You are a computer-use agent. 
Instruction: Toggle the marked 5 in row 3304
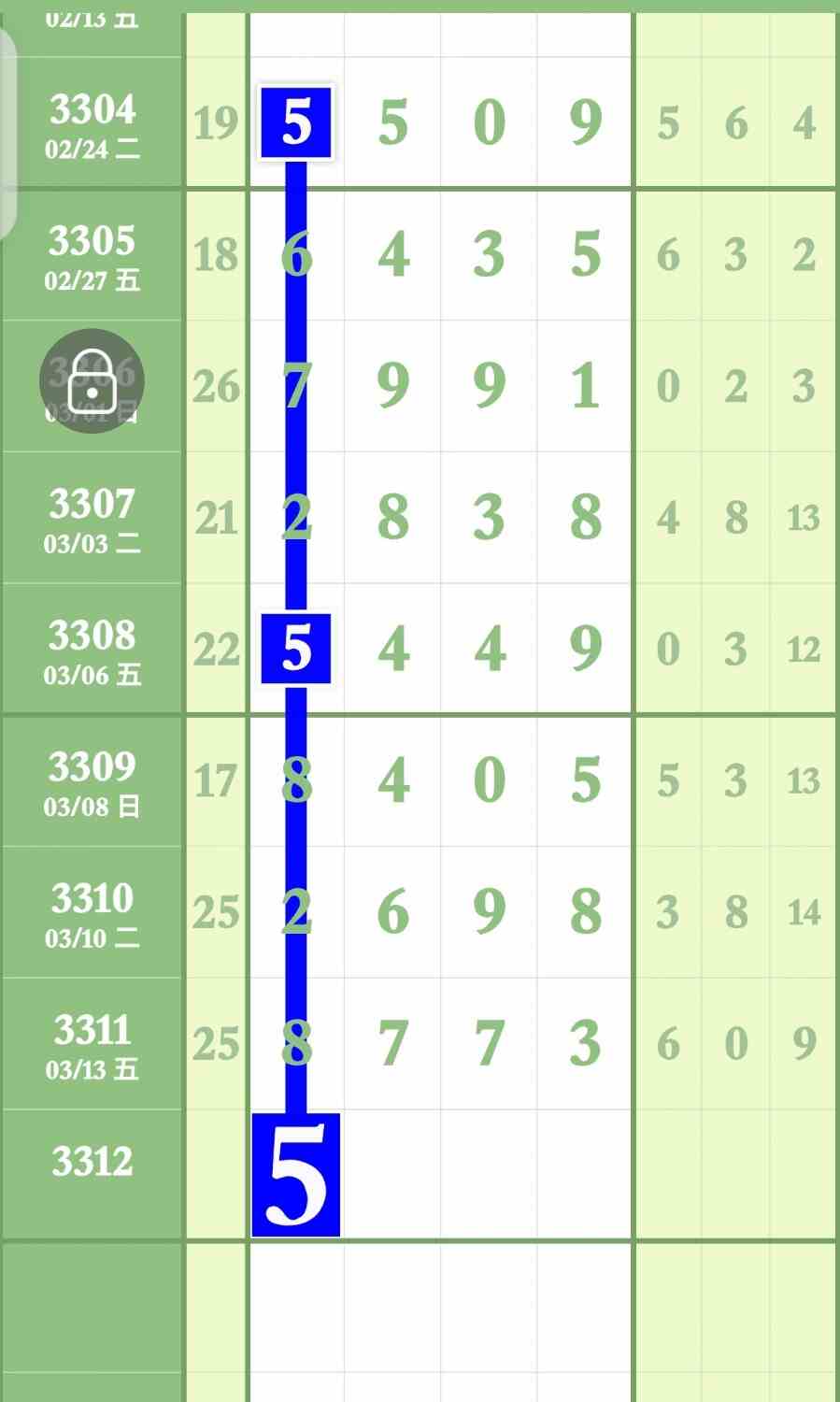[x=296, y=122]
